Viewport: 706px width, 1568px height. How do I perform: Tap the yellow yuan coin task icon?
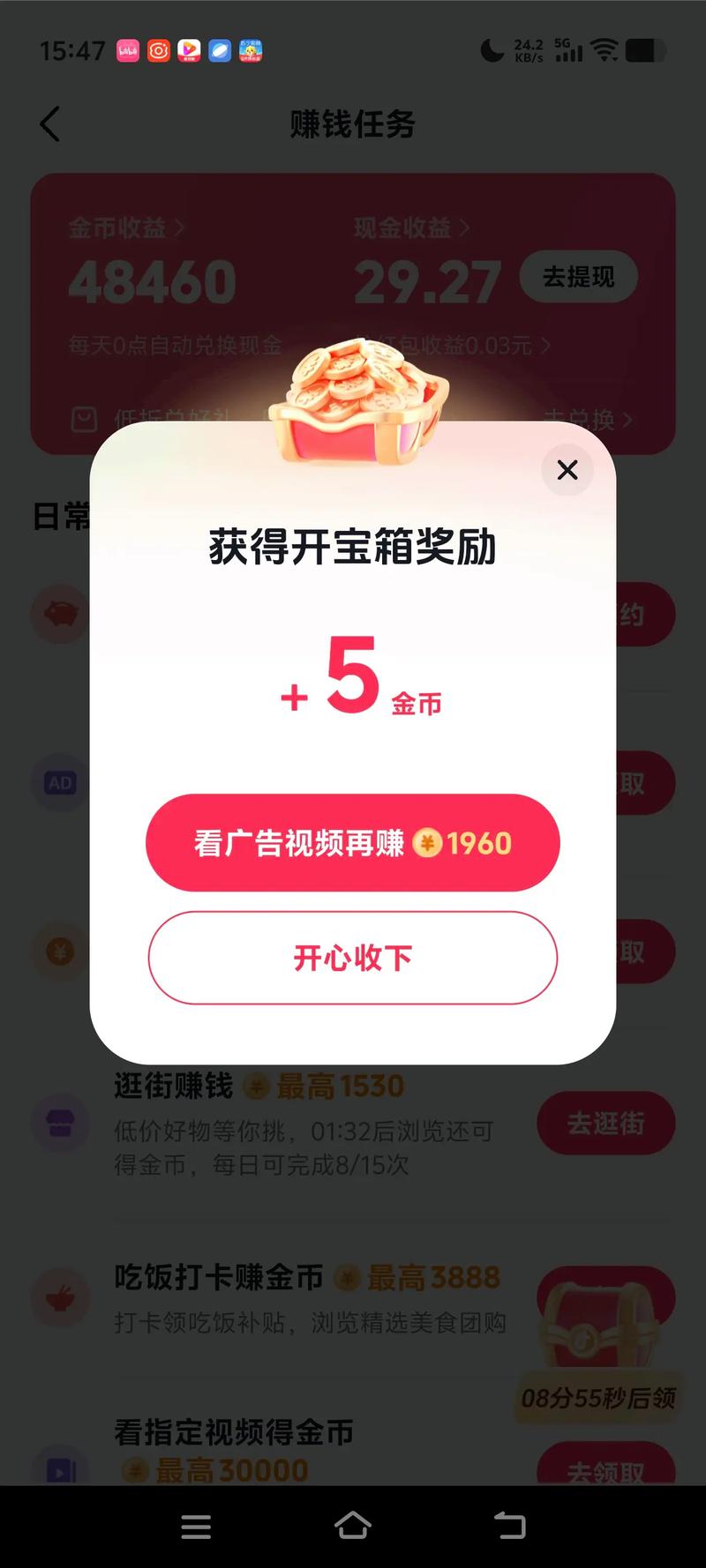[60, 951]
